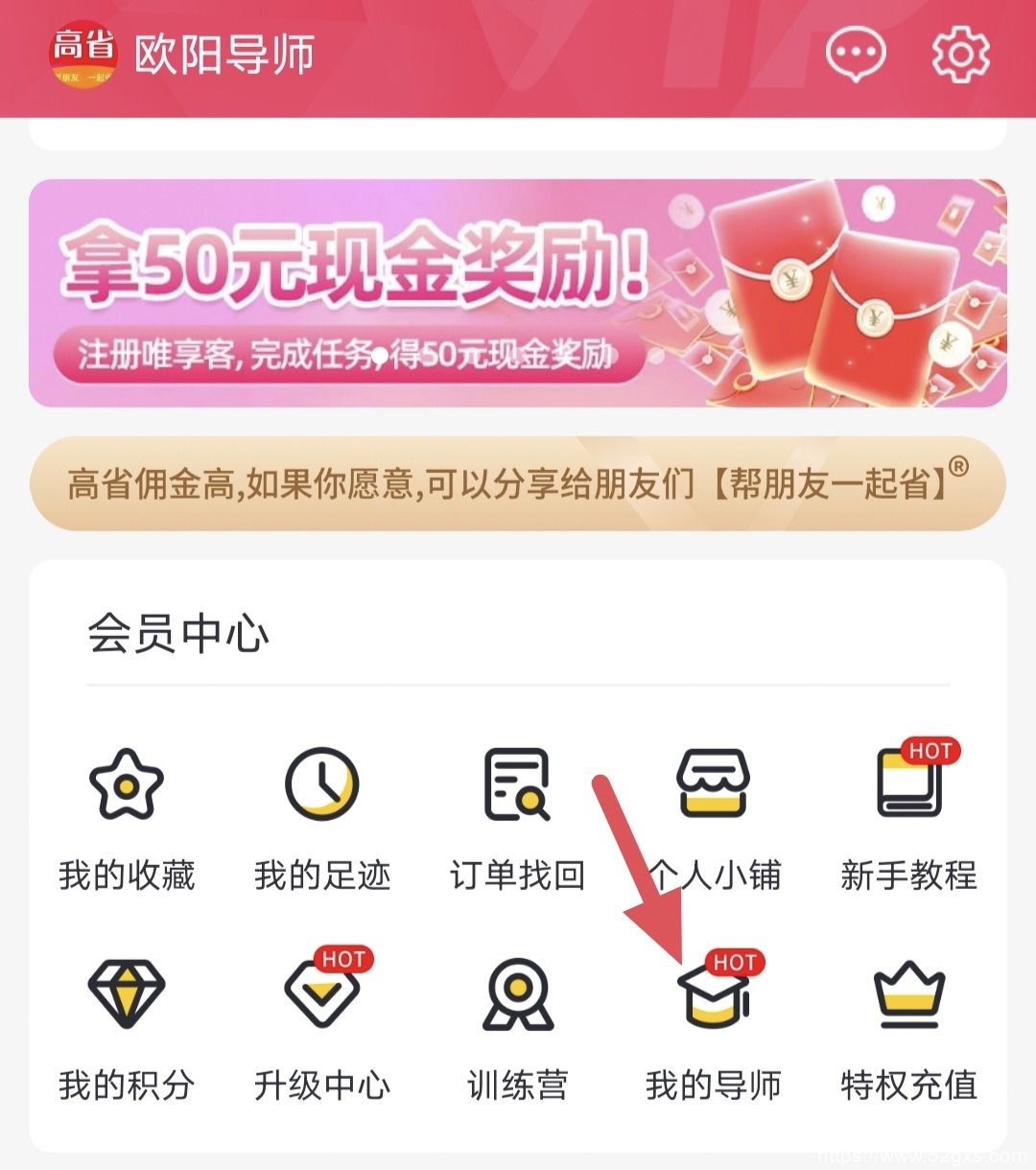Open the settings gear

point(960,55)
